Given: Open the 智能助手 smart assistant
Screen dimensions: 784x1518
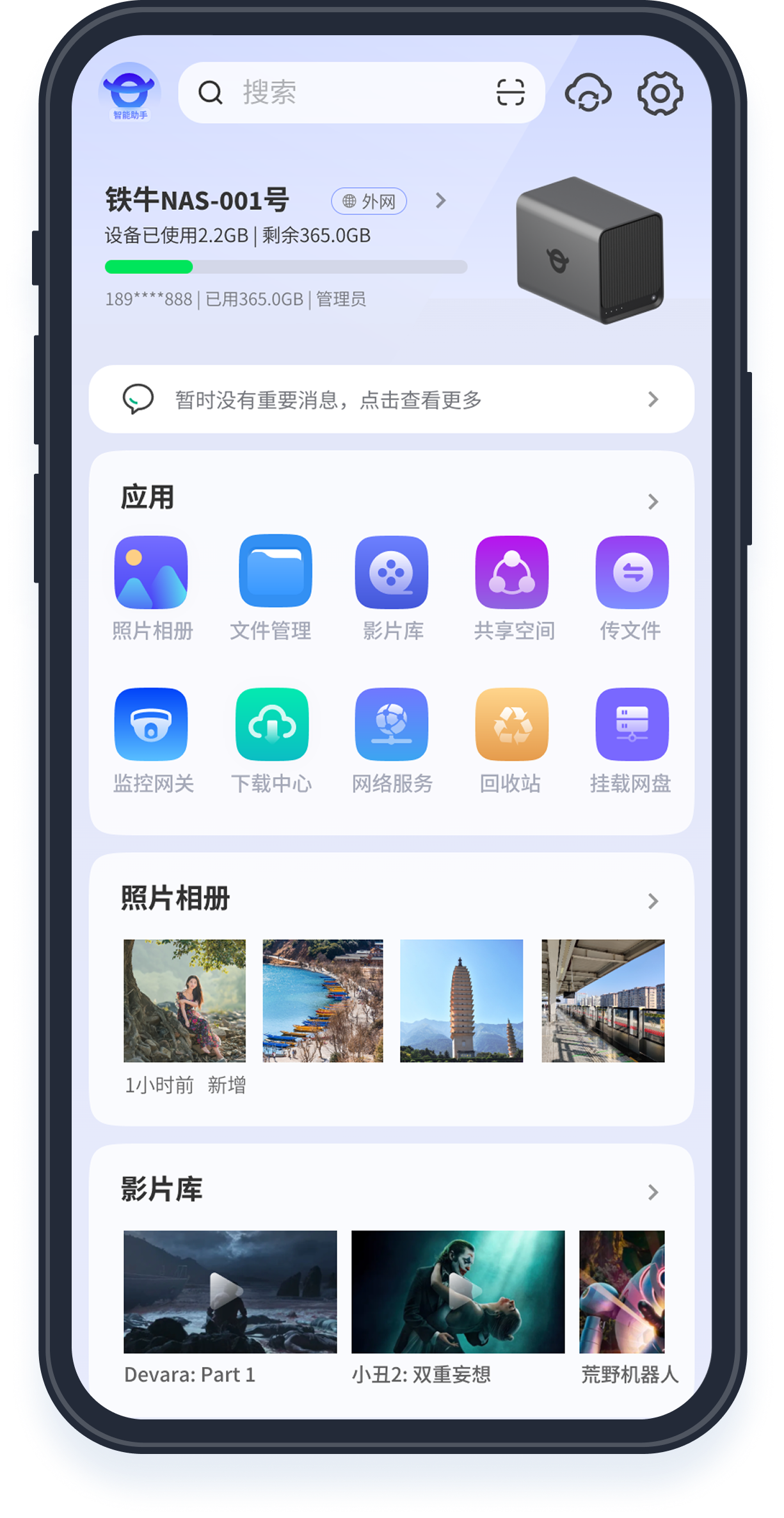Looking at the screenshot, I should (x=130, y=92).
